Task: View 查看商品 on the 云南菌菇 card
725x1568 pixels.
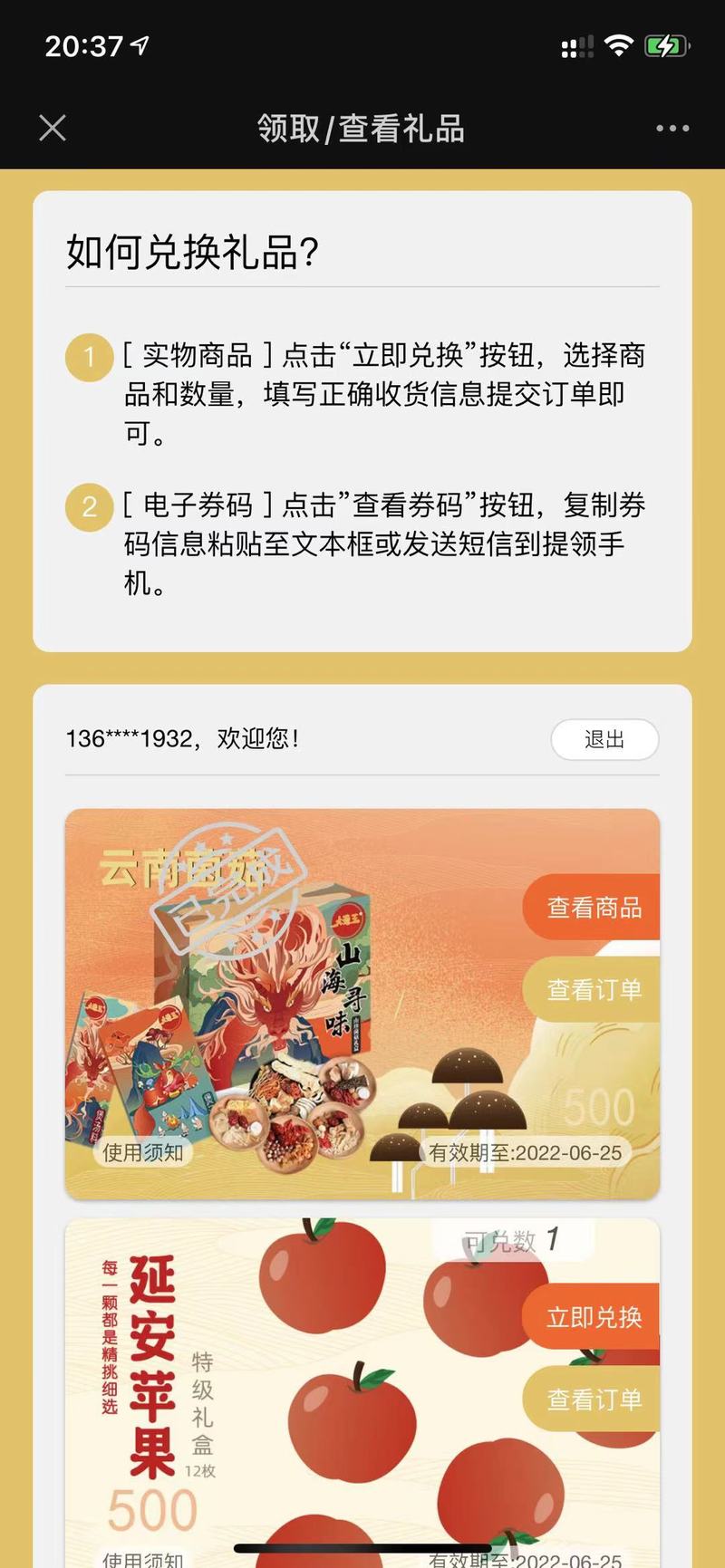Action: click(x=593, y=908)
